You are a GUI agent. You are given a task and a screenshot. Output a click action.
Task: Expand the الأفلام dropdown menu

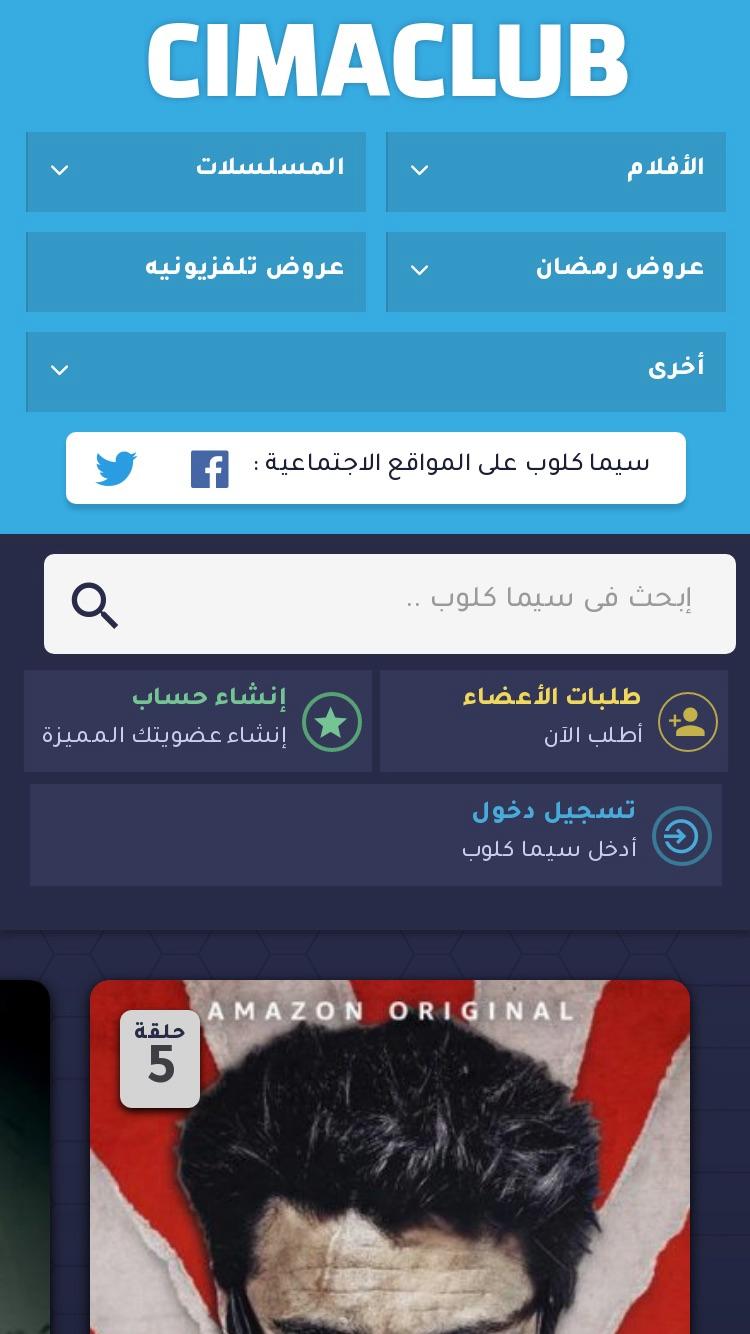pyautogui.click(x=556, y=171)
